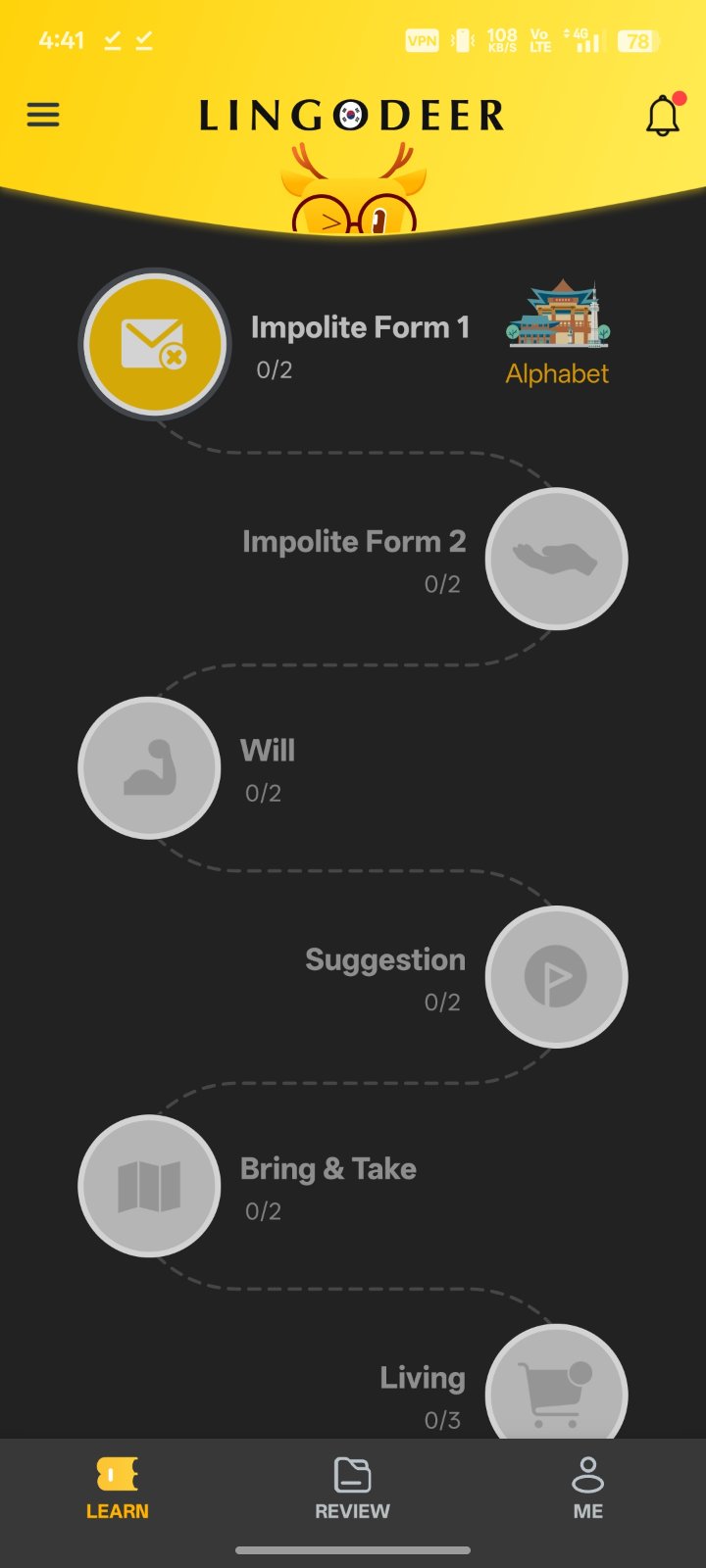Start the Impolite Form 1 lesson

pyautogui.click(x=155, y=344)
